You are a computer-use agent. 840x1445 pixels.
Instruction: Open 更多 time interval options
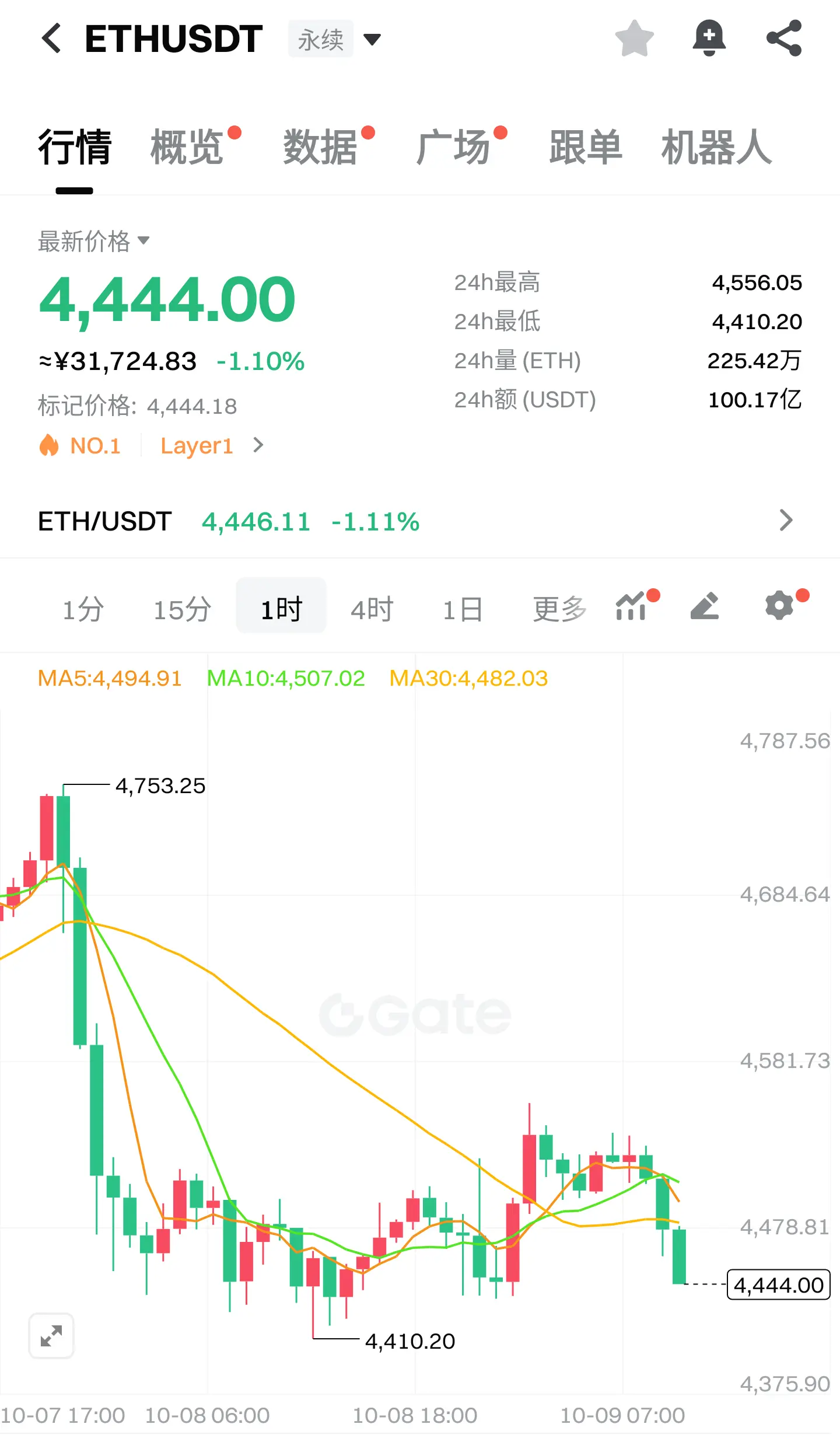[559, 610]
